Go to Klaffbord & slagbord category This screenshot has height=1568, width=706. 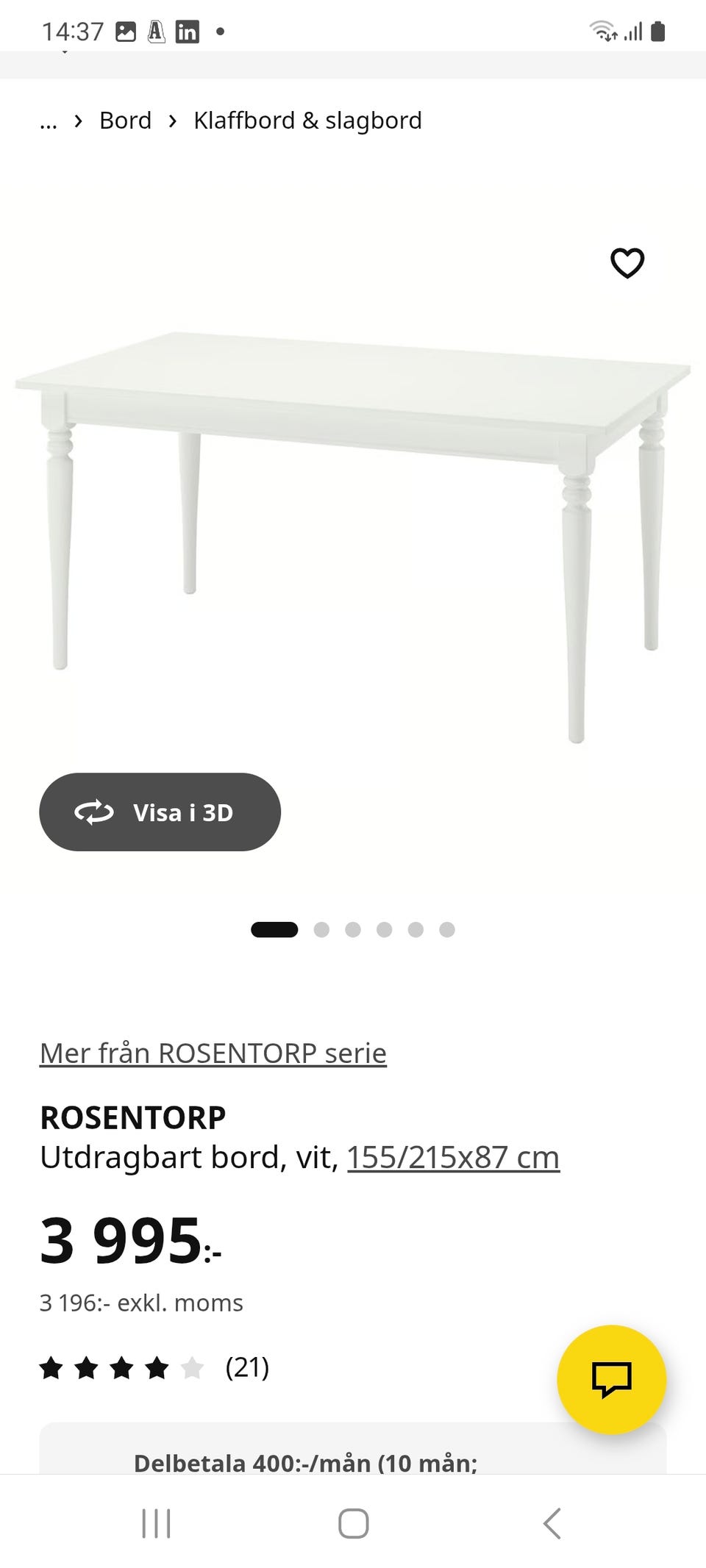click(x=307, y=120)
